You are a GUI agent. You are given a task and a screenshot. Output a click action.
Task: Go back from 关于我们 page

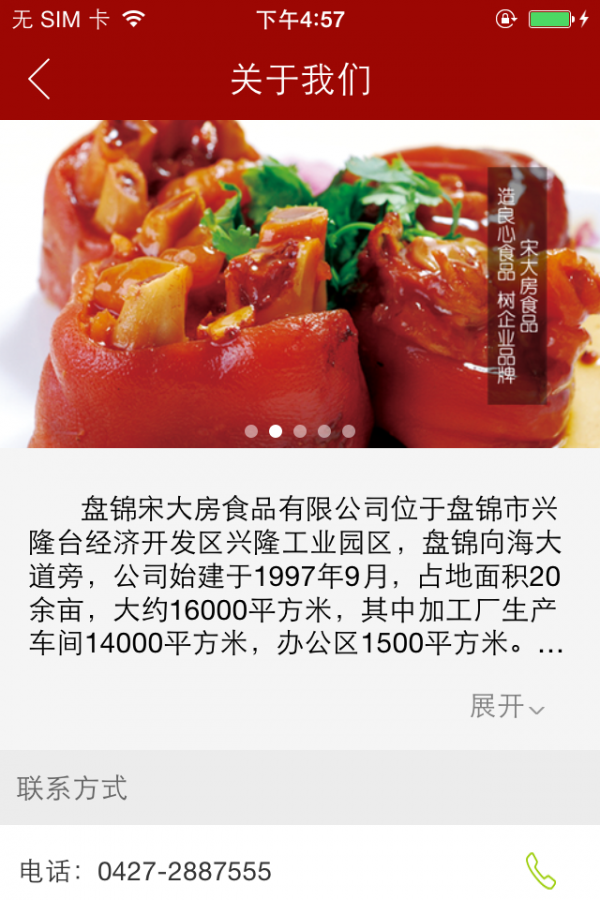pyautogui.click(x=39, y=79)
